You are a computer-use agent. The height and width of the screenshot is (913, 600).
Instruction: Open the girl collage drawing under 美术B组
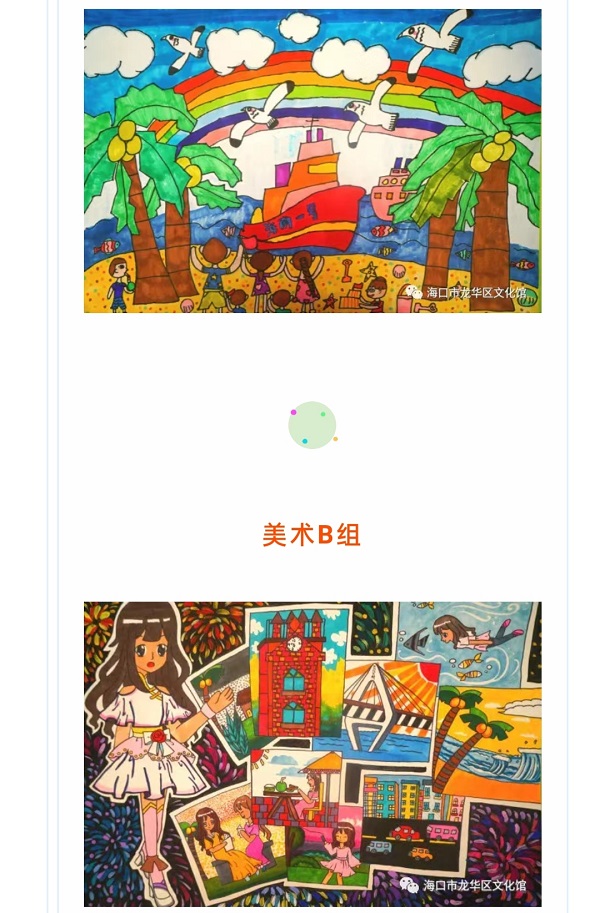pyautogui.click(x=312, y=753)
